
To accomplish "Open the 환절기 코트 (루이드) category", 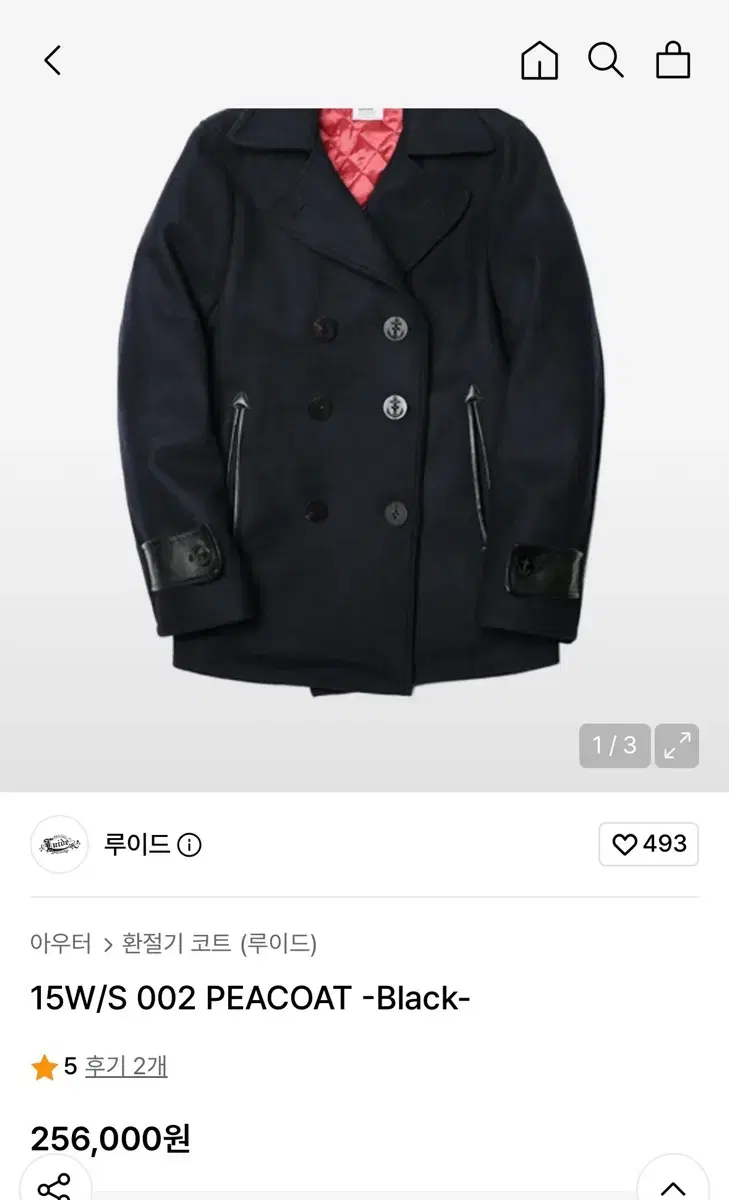I will click(x=219, y=943).
